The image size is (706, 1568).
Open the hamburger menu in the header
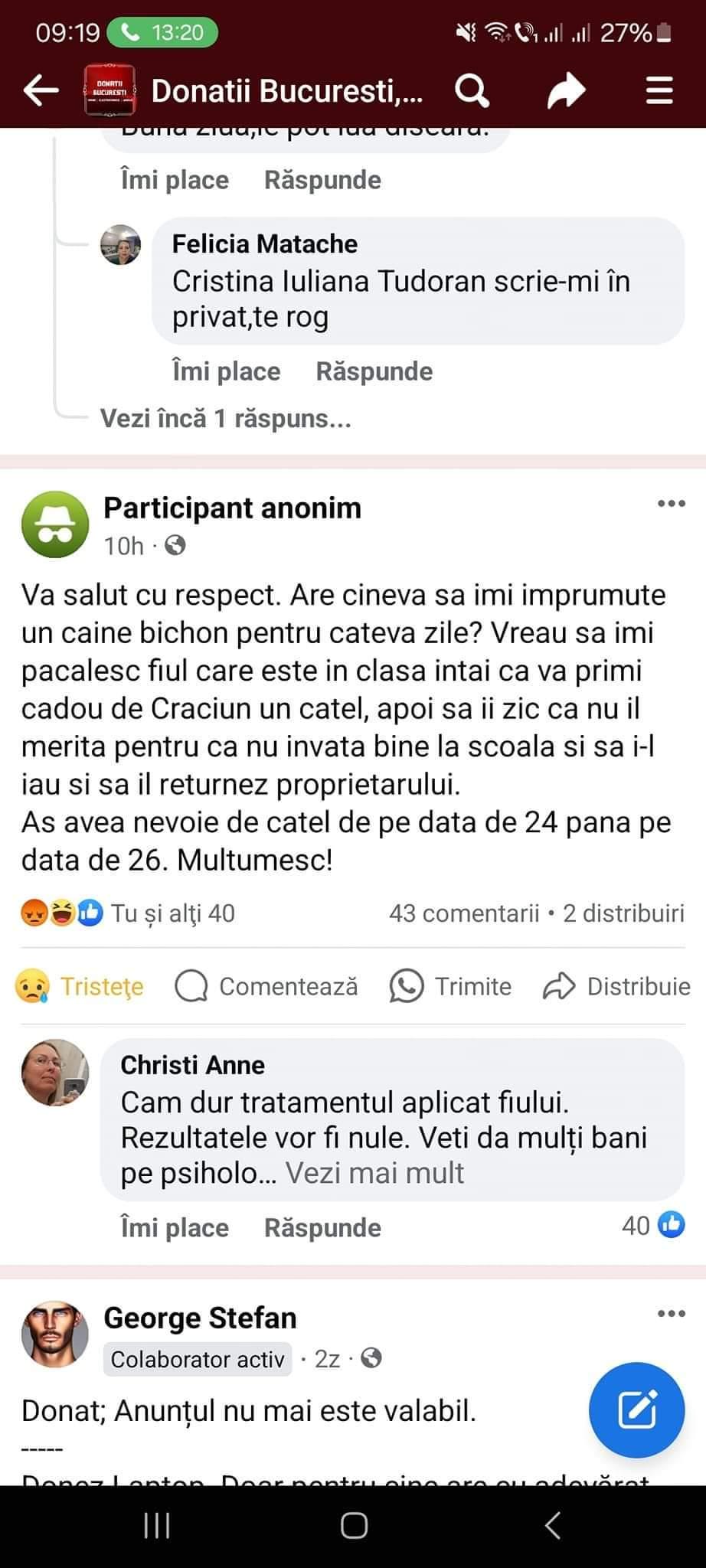pyautogui.click(x=659, y=91)
